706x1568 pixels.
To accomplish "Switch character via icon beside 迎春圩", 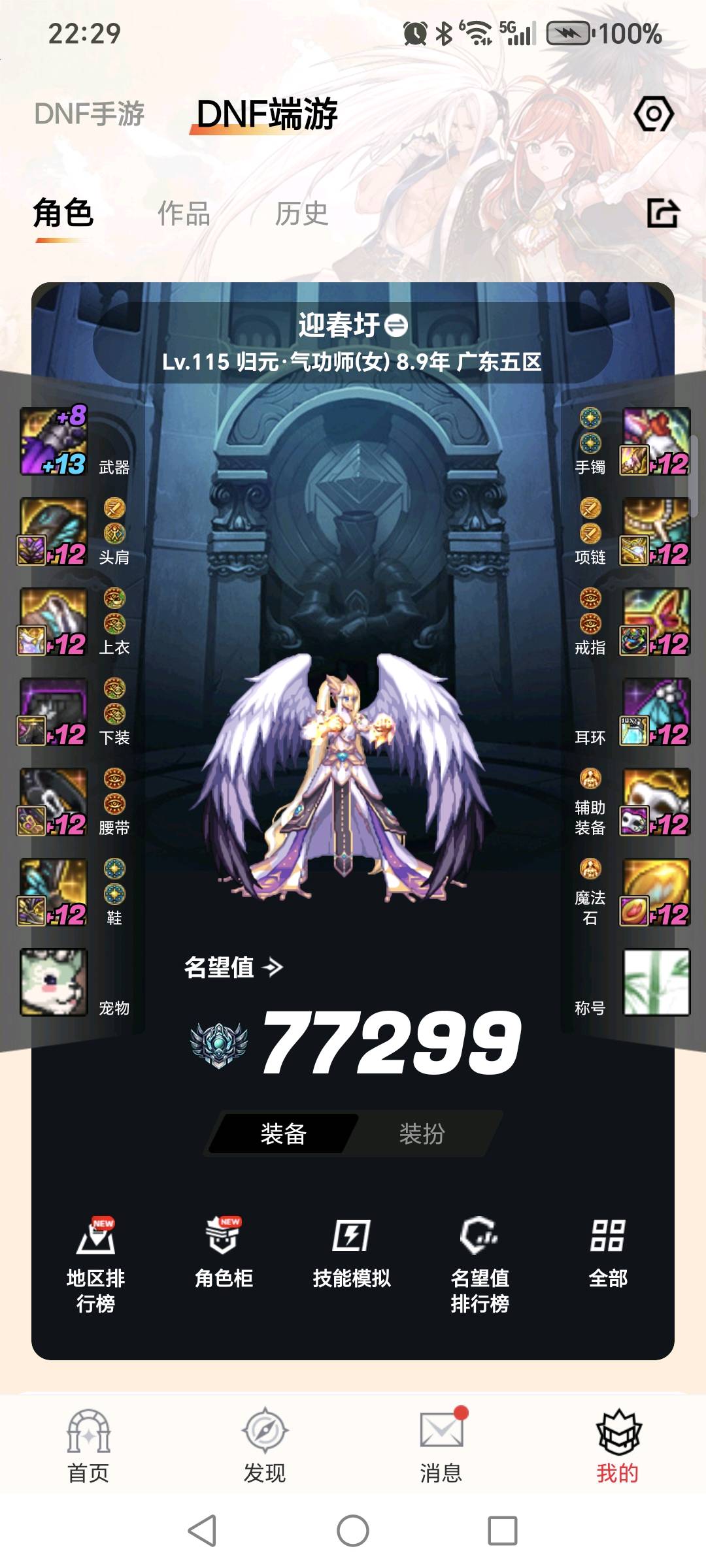I will coord(396,325).
